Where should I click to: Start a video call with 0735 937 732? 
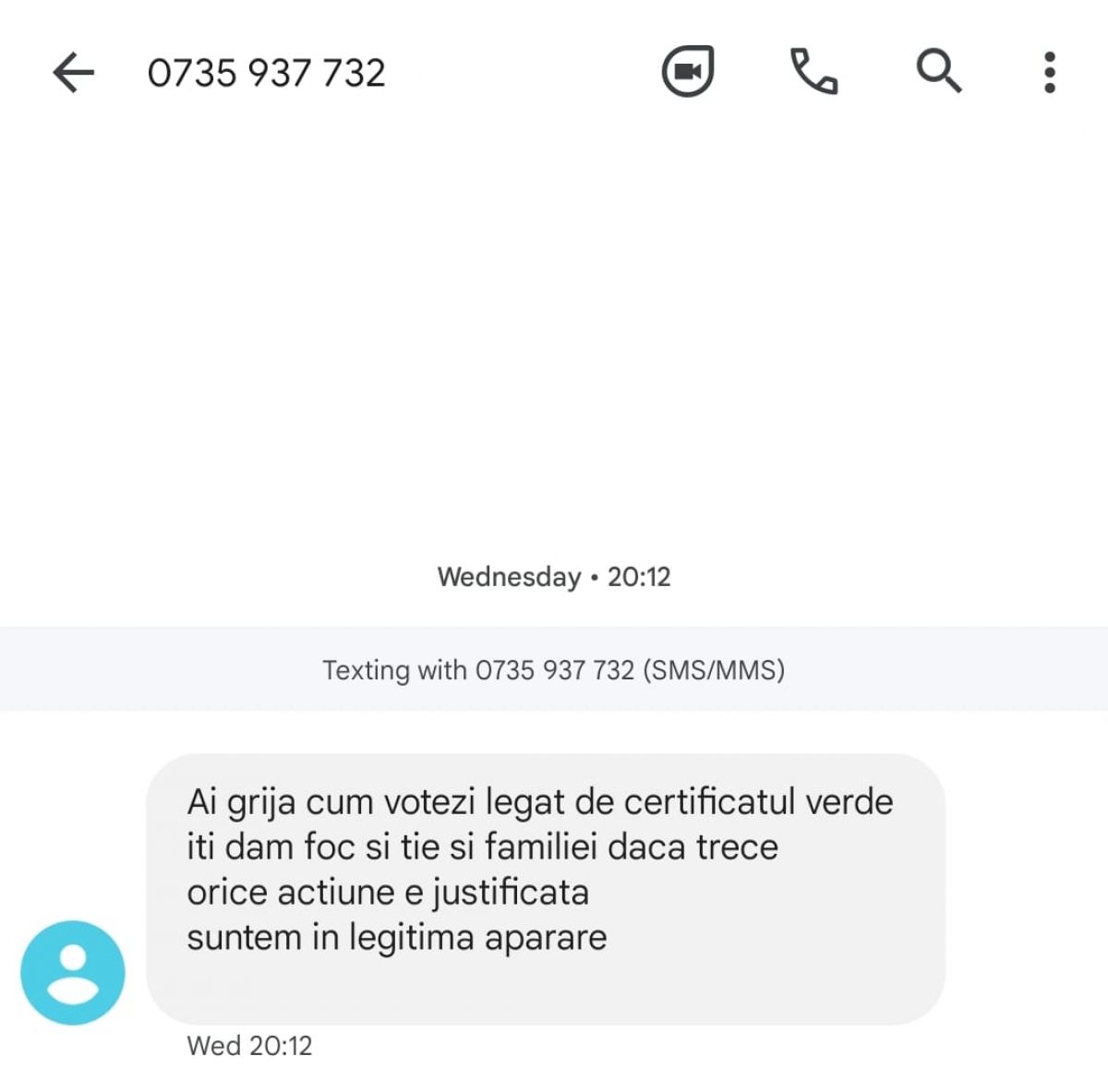[x=688, y=71]
